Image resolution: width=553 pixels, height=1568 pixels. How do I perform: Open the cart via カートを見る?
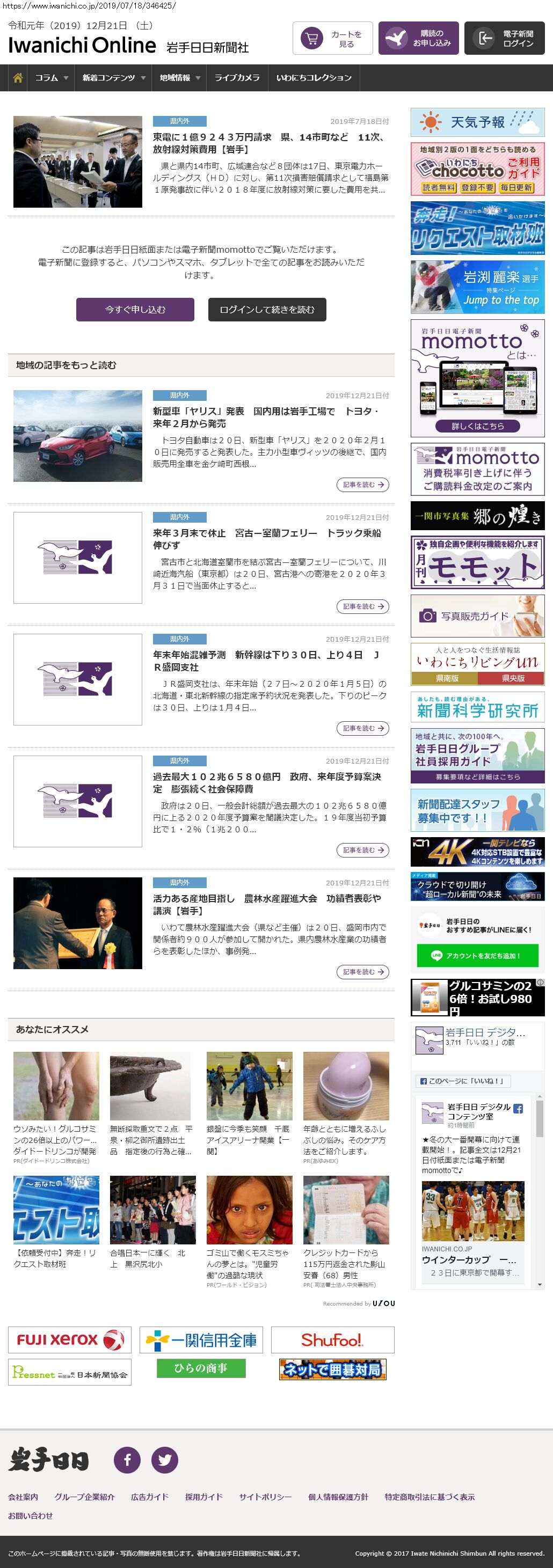click(x=332, y=38)
